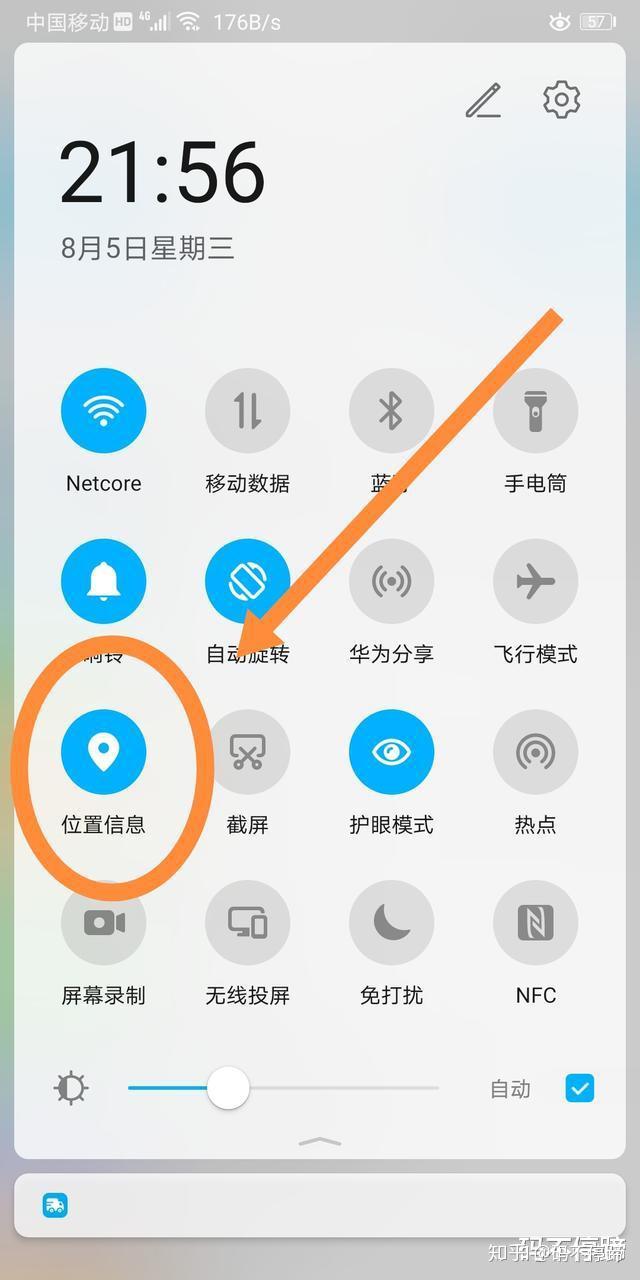
Task: Switch on the 手电筒 flashlight
Action: (535, 411)
